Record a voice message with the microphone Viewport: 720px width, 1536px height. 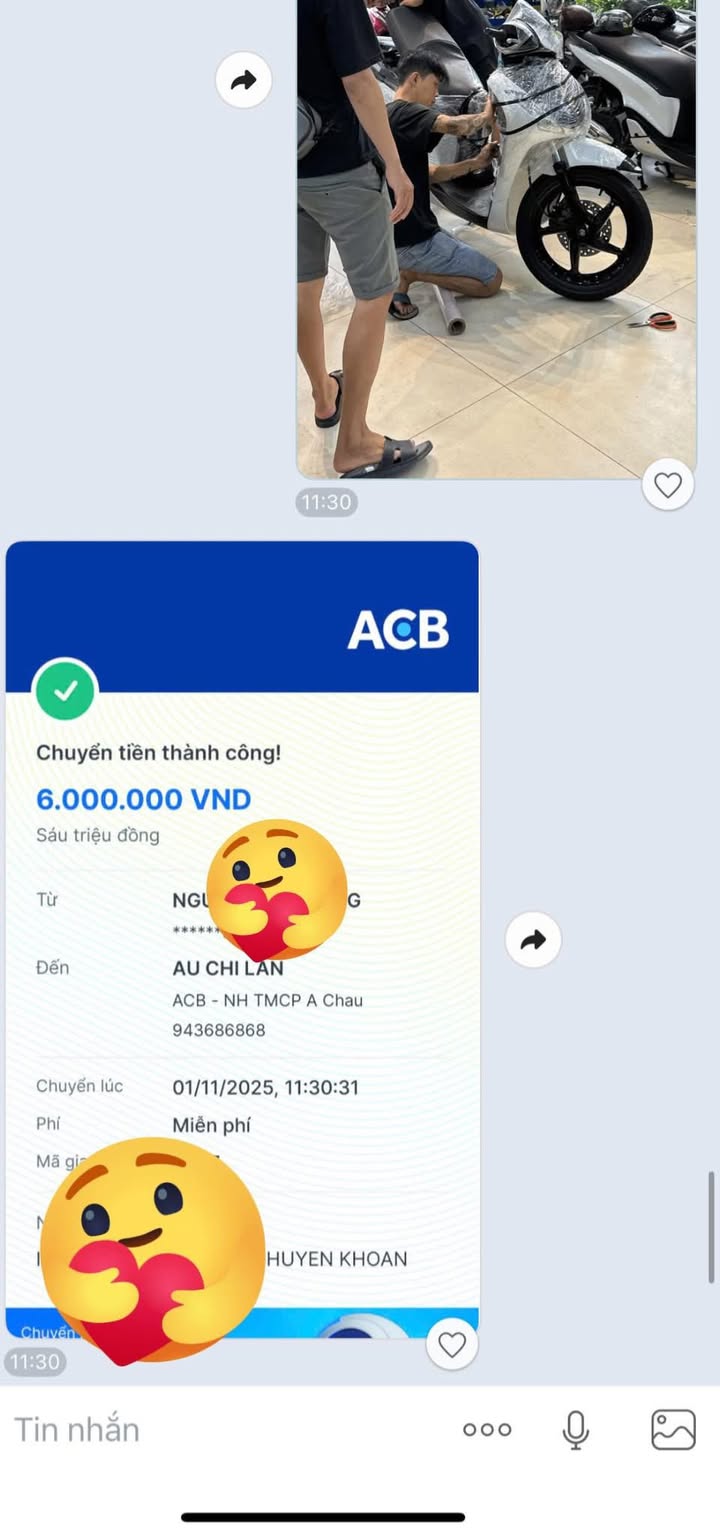(x=575, y=1430)
